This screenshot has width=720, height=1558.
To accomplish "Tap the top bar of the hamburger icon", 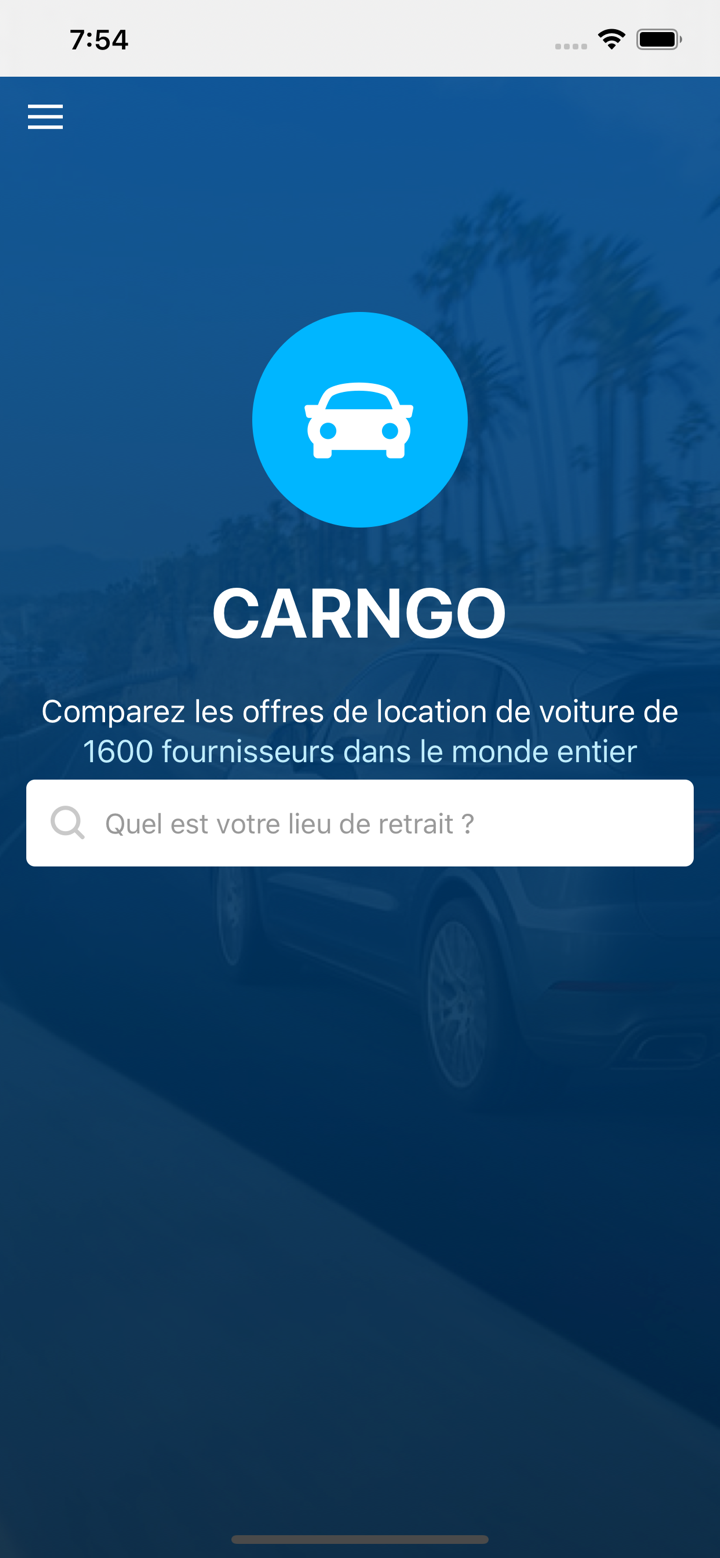I will (45, 106).
